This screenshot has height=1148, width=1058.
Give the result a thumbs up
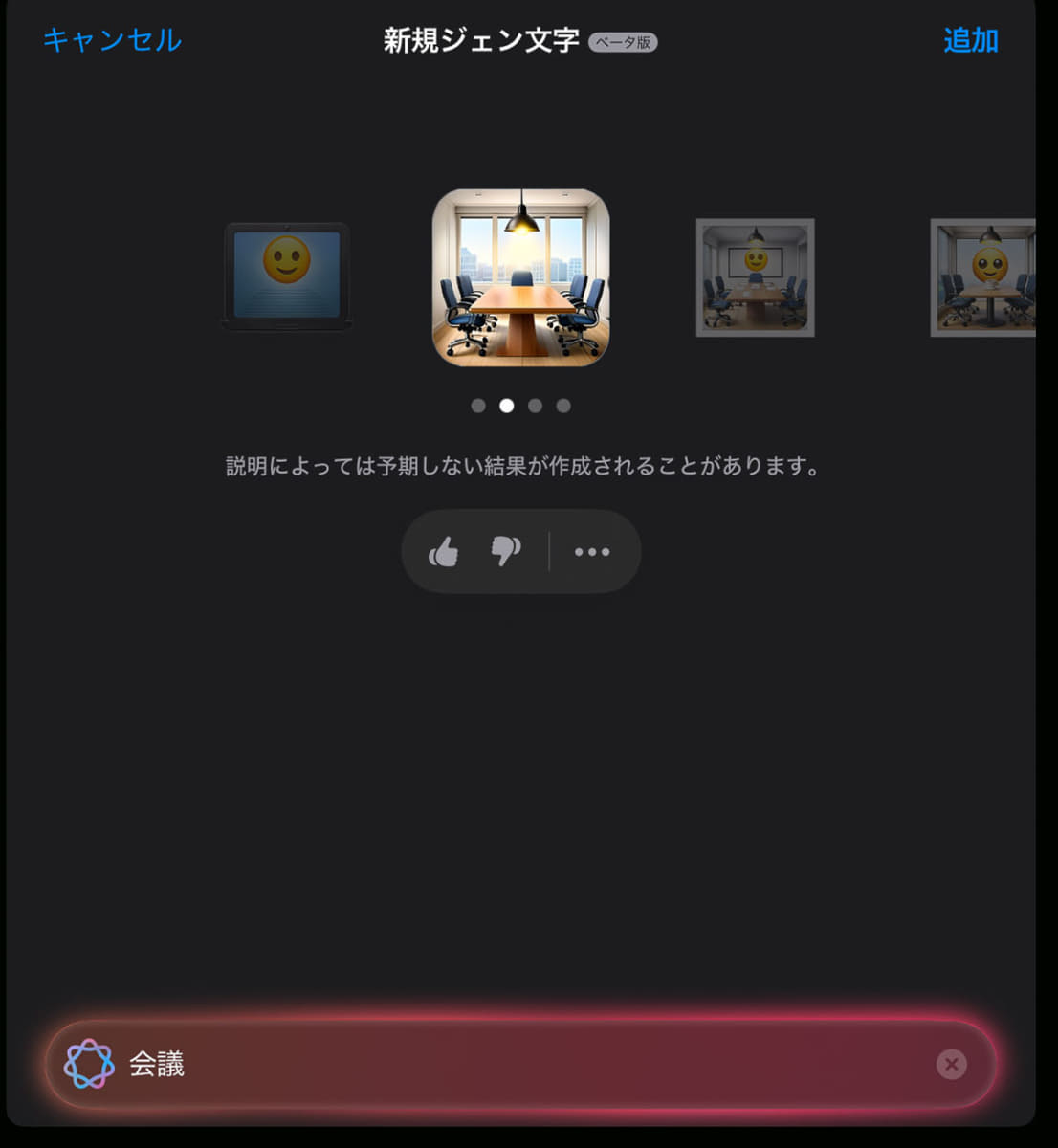pyautogui.click(x=444, y=552)
